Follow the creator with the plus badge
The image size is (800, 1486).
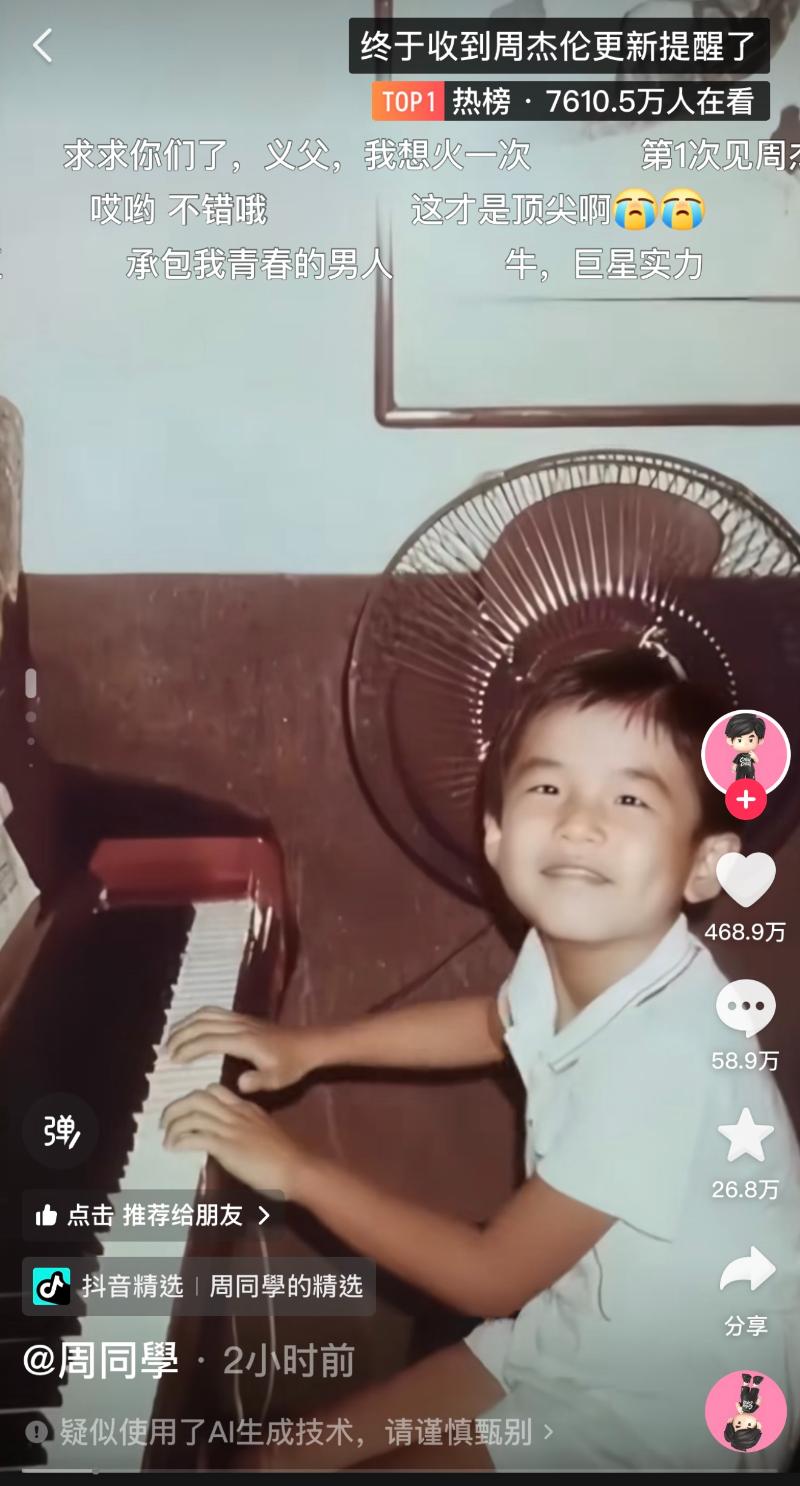[745, 800]
